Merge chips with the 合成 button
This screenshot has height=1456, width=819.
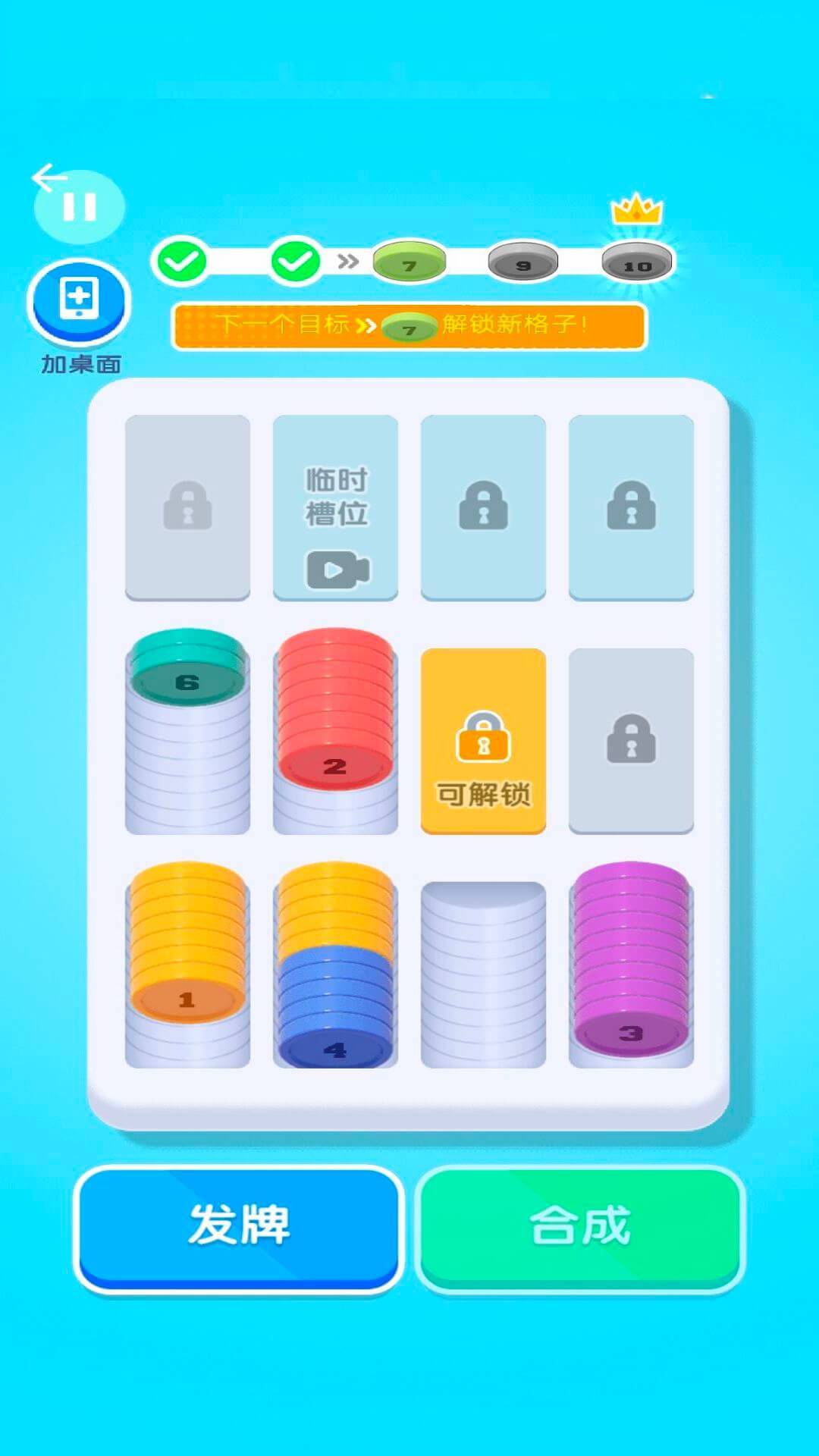pos(580,1225)
